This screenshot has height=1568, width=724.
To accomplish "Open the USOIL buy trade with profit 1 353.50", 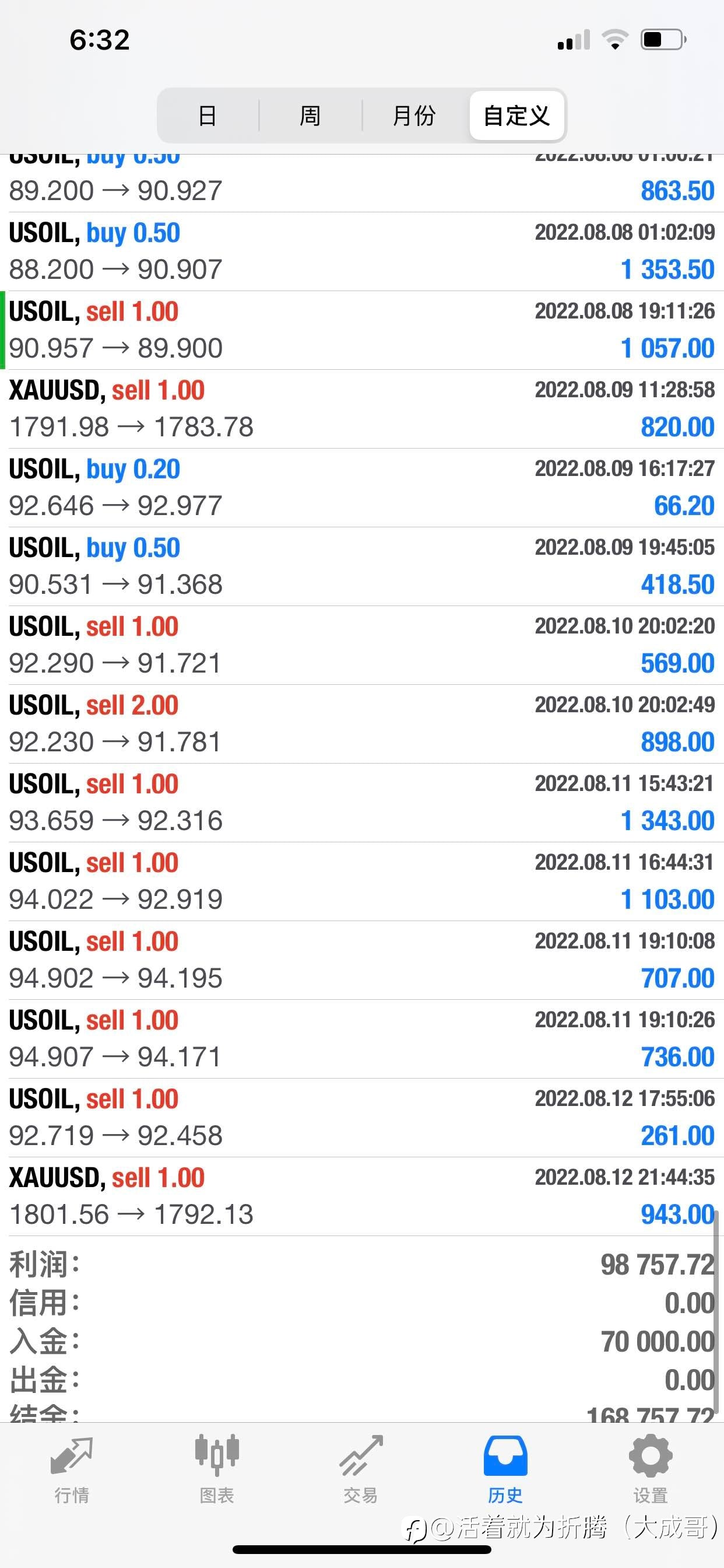I will pyautogui.click(x=362, y=251).
